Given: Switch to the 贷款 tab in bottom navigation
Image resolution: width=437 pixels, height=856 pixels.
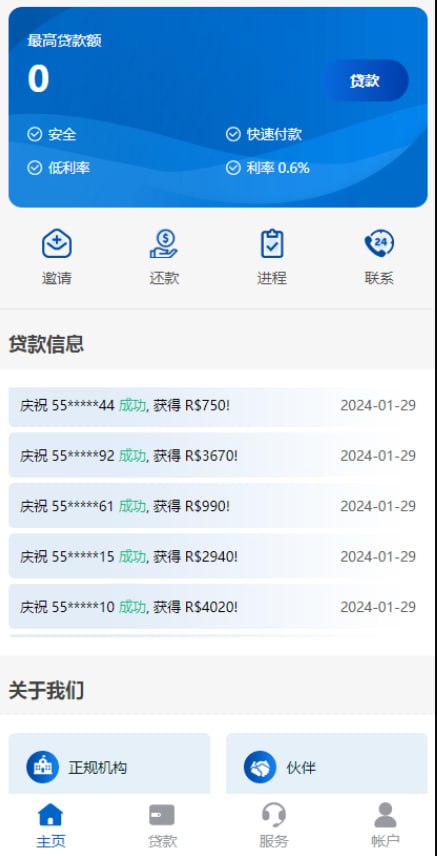Looking at the screenshot, I should (x=162, y=825).
